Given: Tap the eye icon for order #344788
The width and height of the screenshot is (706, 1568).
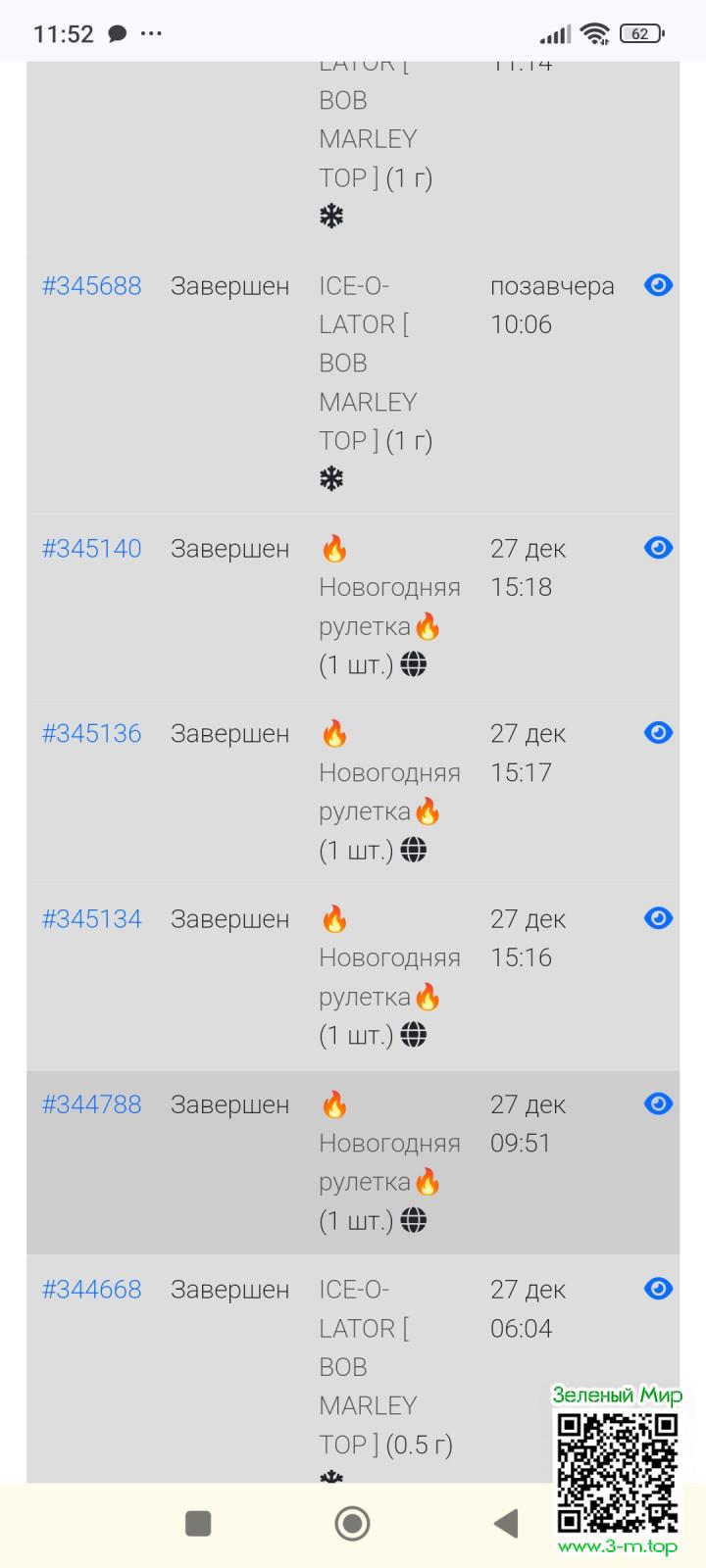Looking at the screenshot, I should pyautogui.click(x=658, y=1103).
